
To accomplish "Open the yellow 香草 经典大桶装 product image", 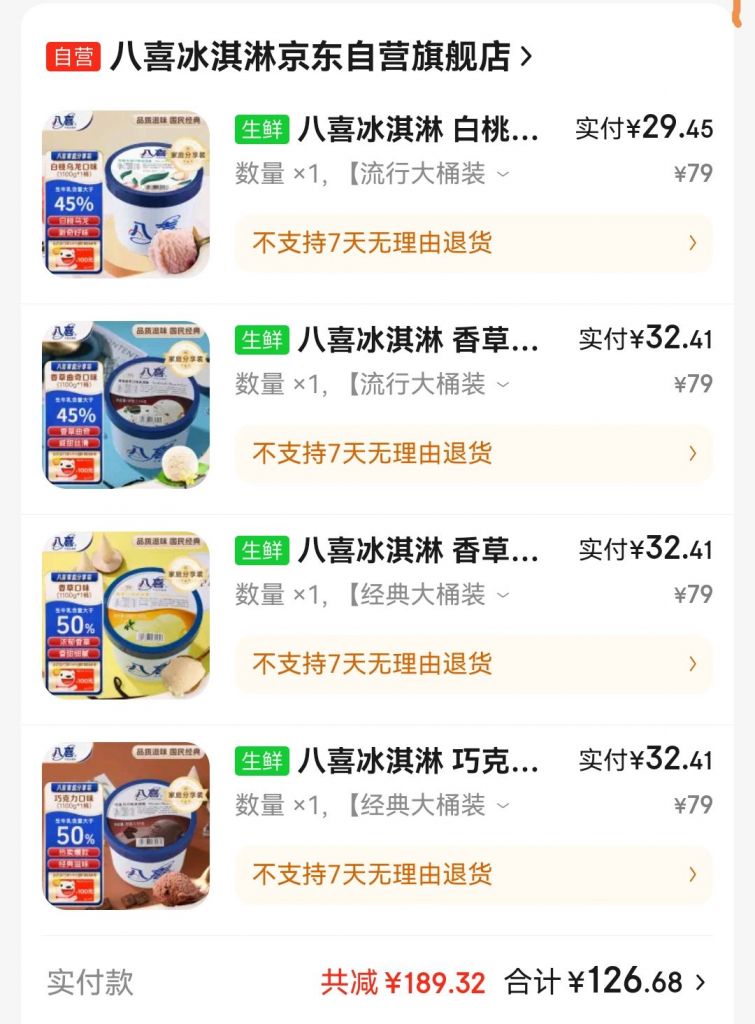I will tap(126, 615).
